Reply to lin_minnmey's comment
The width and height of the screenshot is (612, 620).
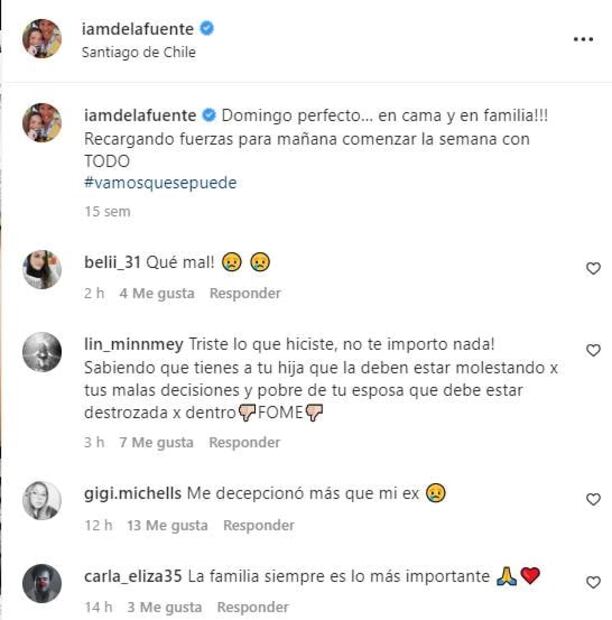245,442
